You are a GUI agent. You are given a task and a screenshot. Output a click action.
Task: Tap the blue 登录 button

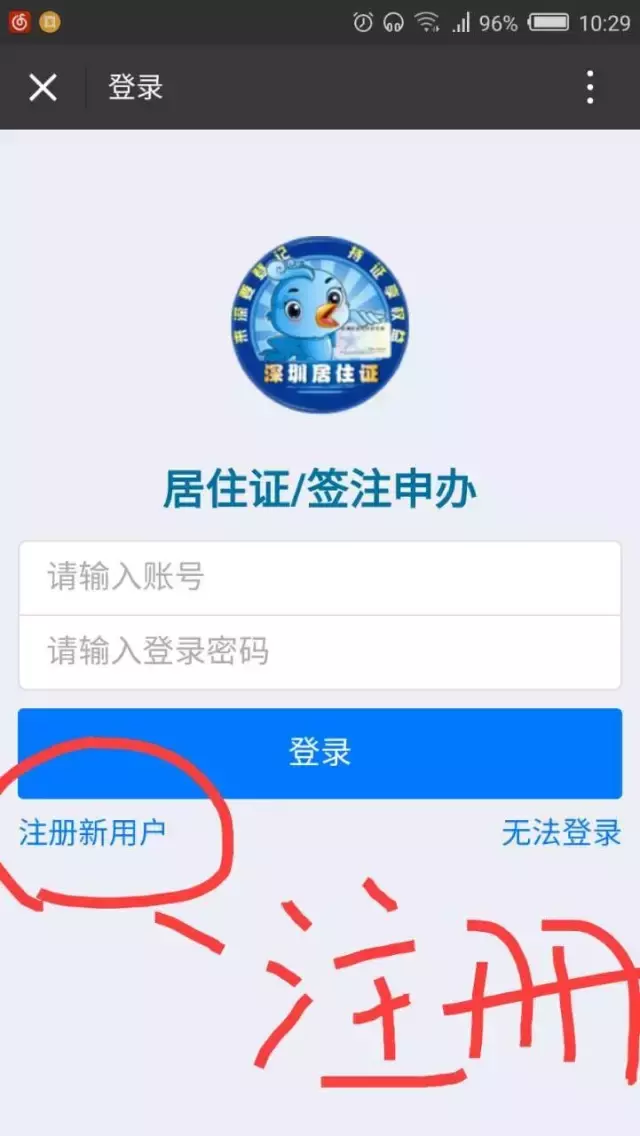320,753
